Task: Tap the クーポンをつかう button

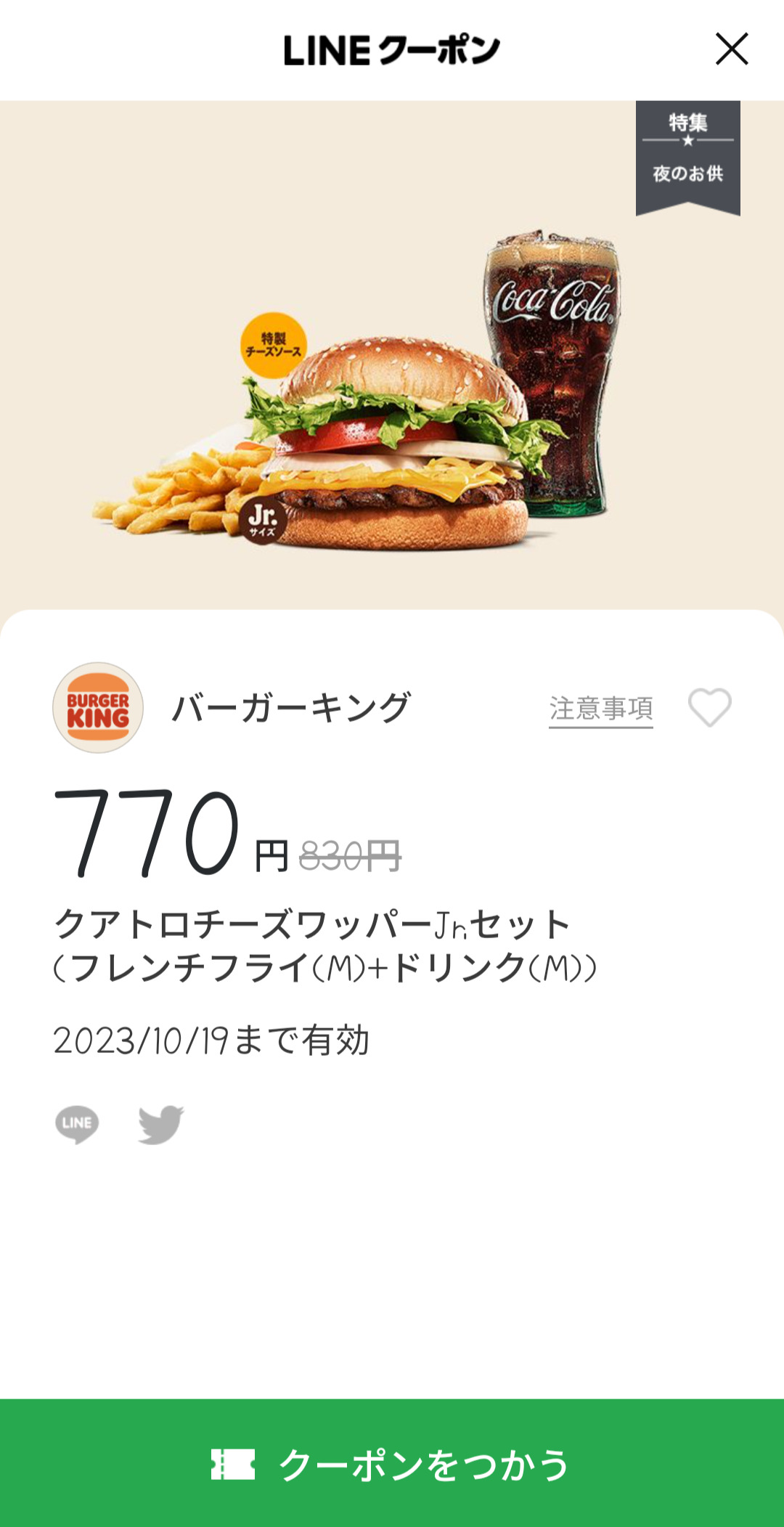Action: [392, 1463]
